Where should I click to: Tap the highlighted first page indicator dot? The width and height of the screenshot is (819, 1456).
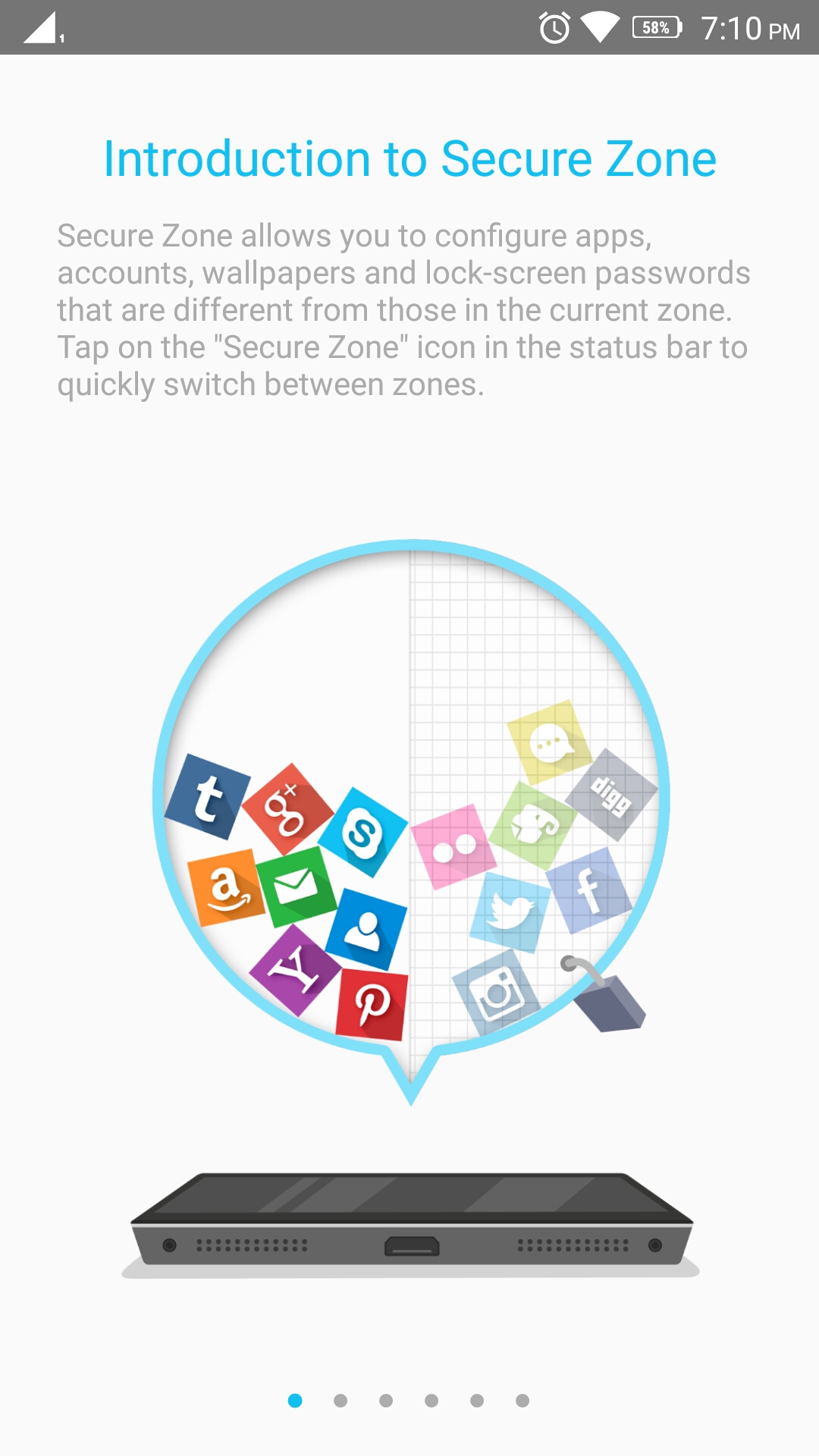pos(295,1401)
